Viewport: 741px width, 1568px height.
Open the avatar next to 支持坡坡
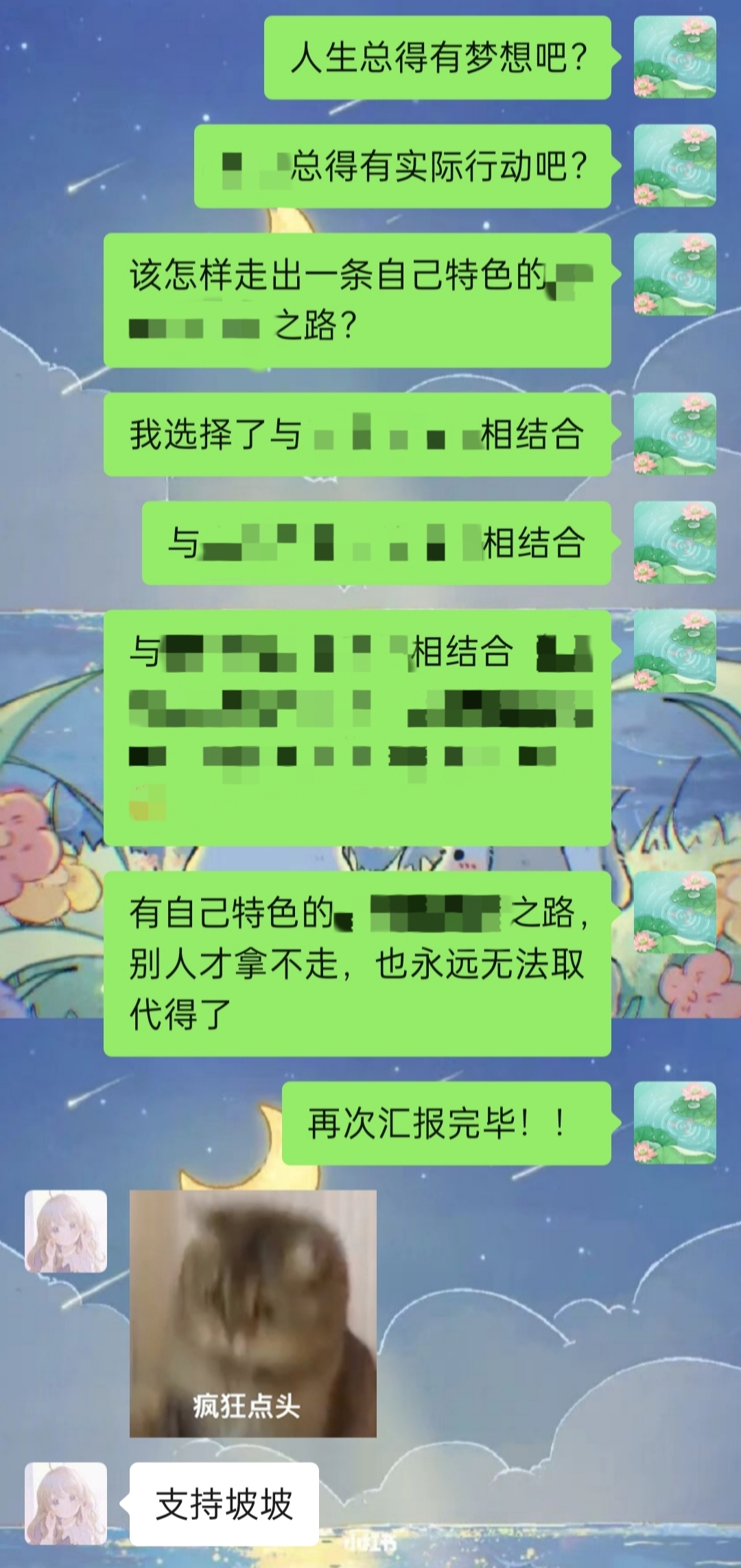[x=66, y=1503]
